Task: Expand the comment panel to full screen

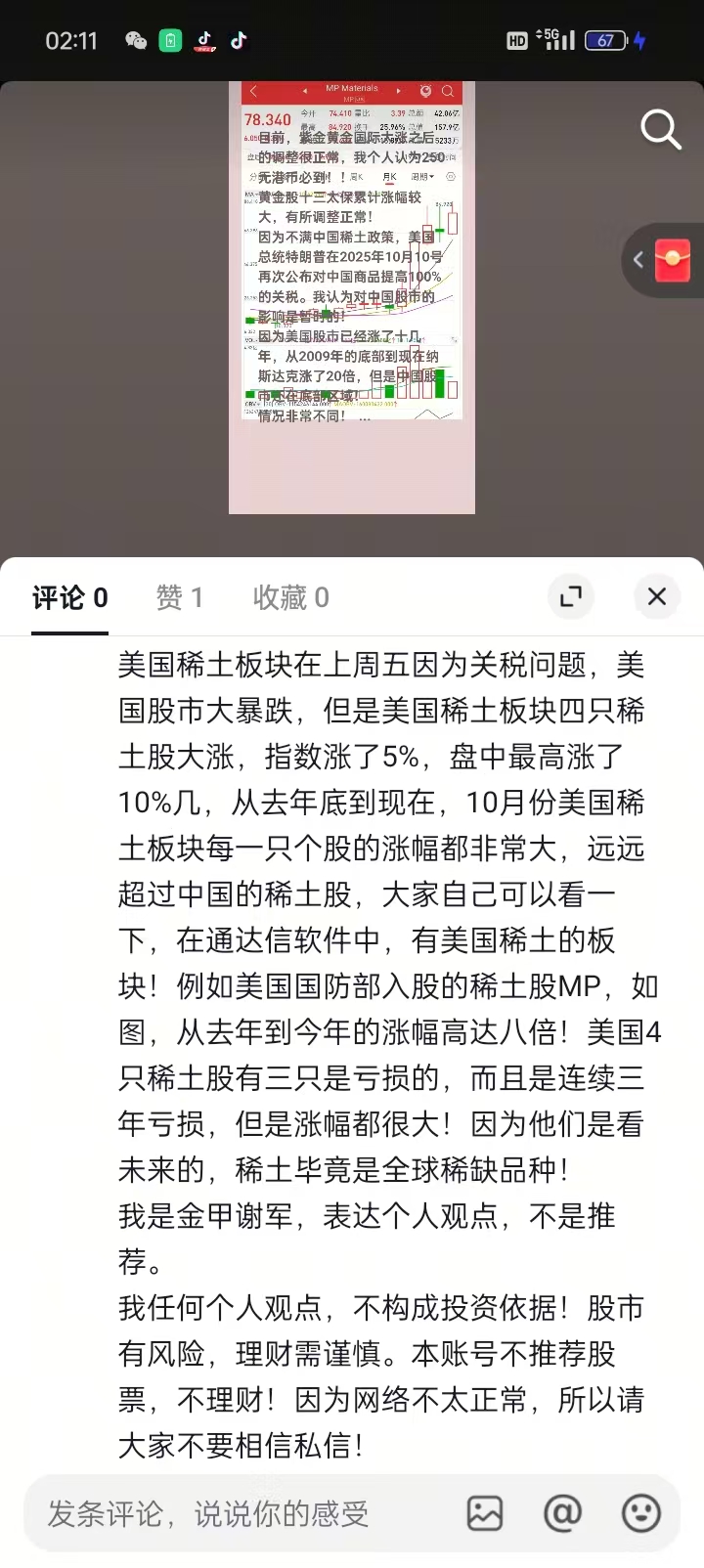Action: [571, 596]
